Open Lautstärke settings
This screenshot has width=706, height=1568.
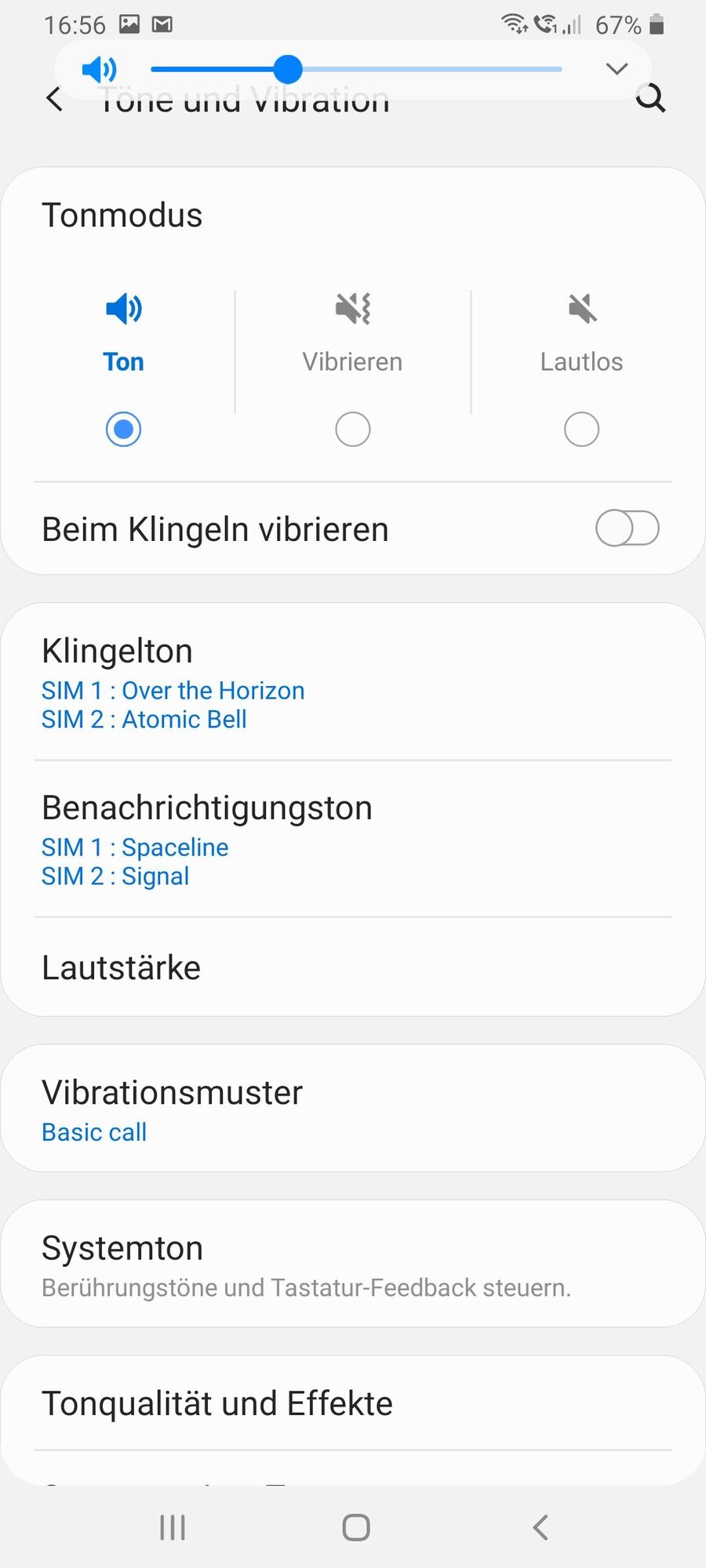(x=353, y=967)
